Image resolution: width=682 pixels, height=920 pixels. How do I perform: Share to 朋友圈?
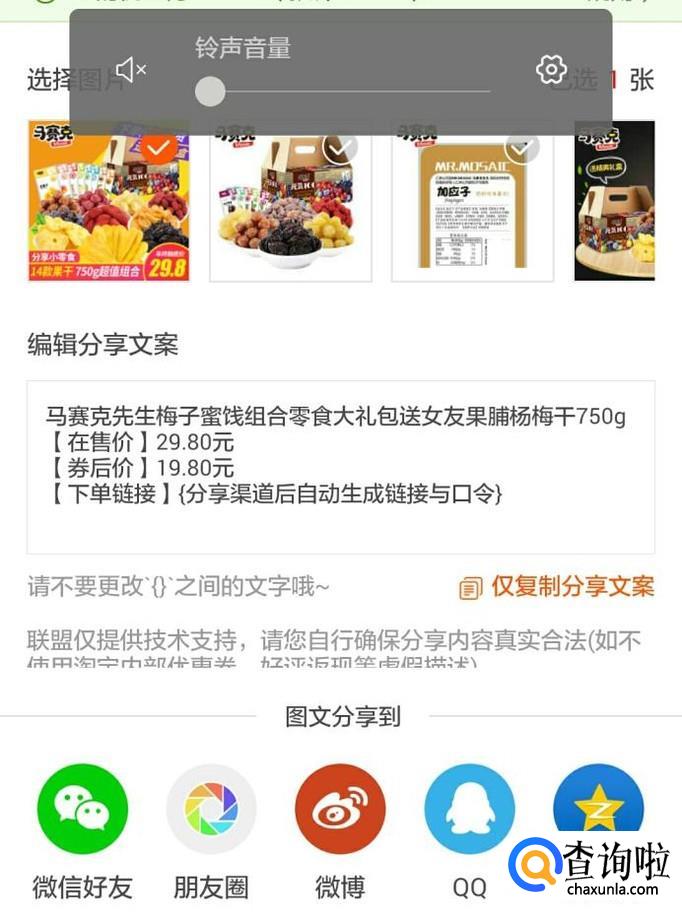pos(211,810)
